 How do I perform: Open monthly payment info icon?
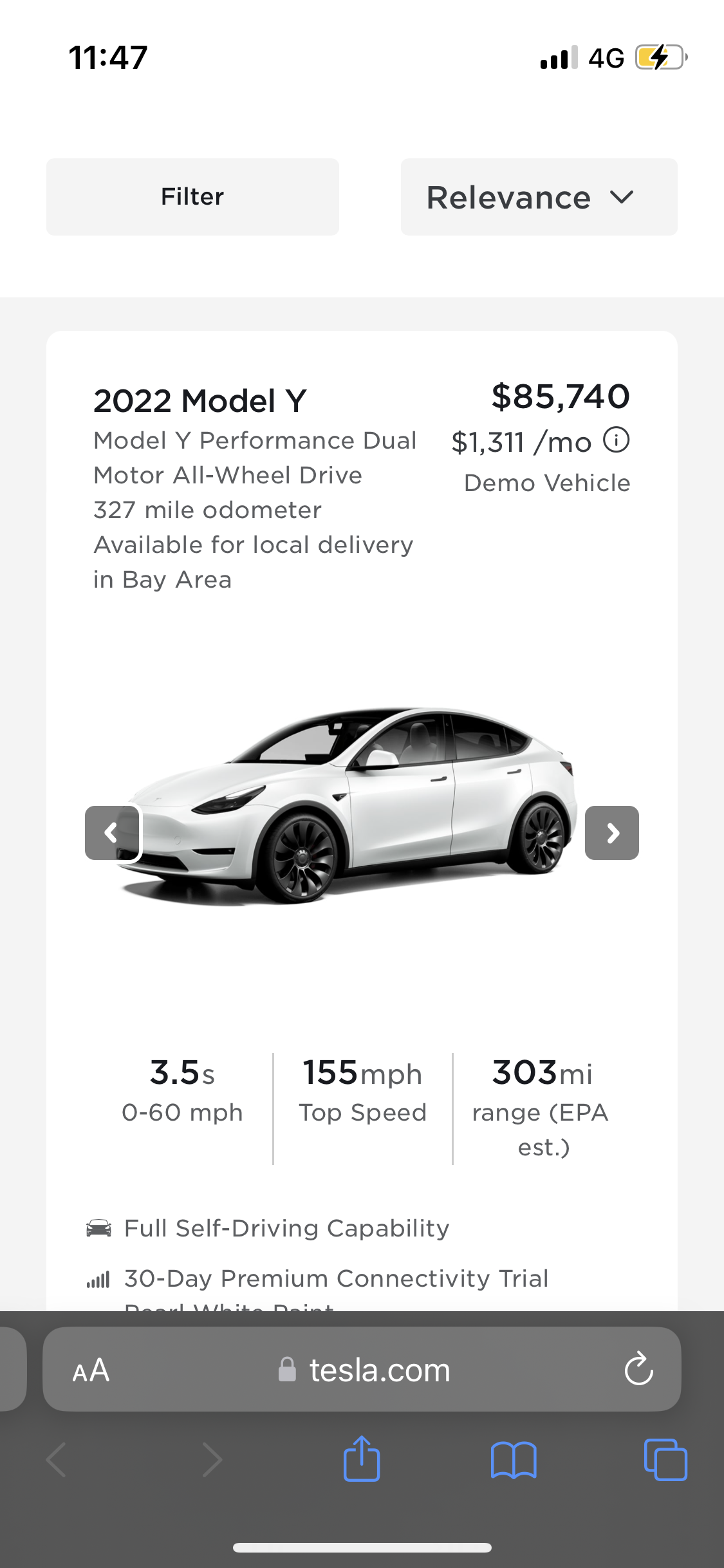click(x=616, y=441)
